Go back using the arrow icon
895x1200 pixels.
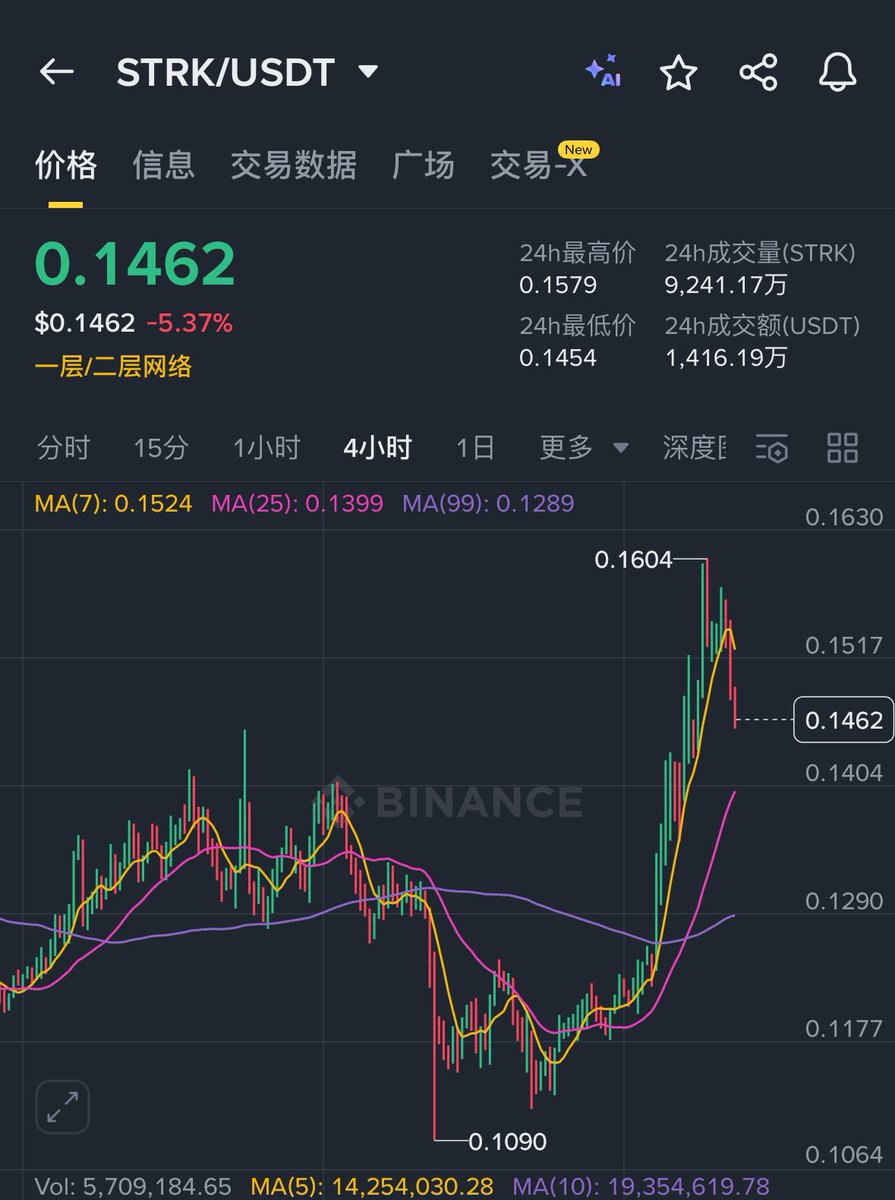click(57, 72)
